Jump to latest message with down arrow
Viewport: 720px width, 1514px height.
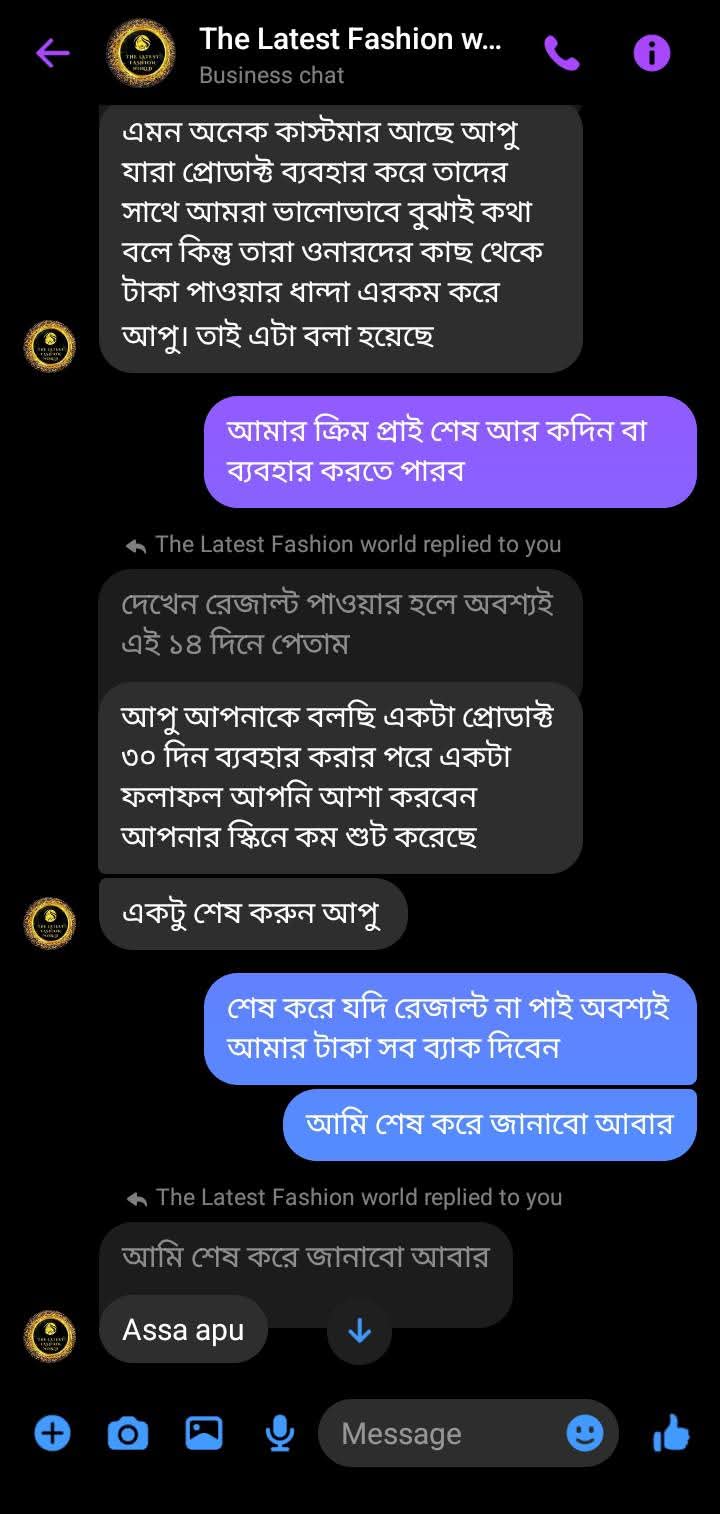point(359,1331)
